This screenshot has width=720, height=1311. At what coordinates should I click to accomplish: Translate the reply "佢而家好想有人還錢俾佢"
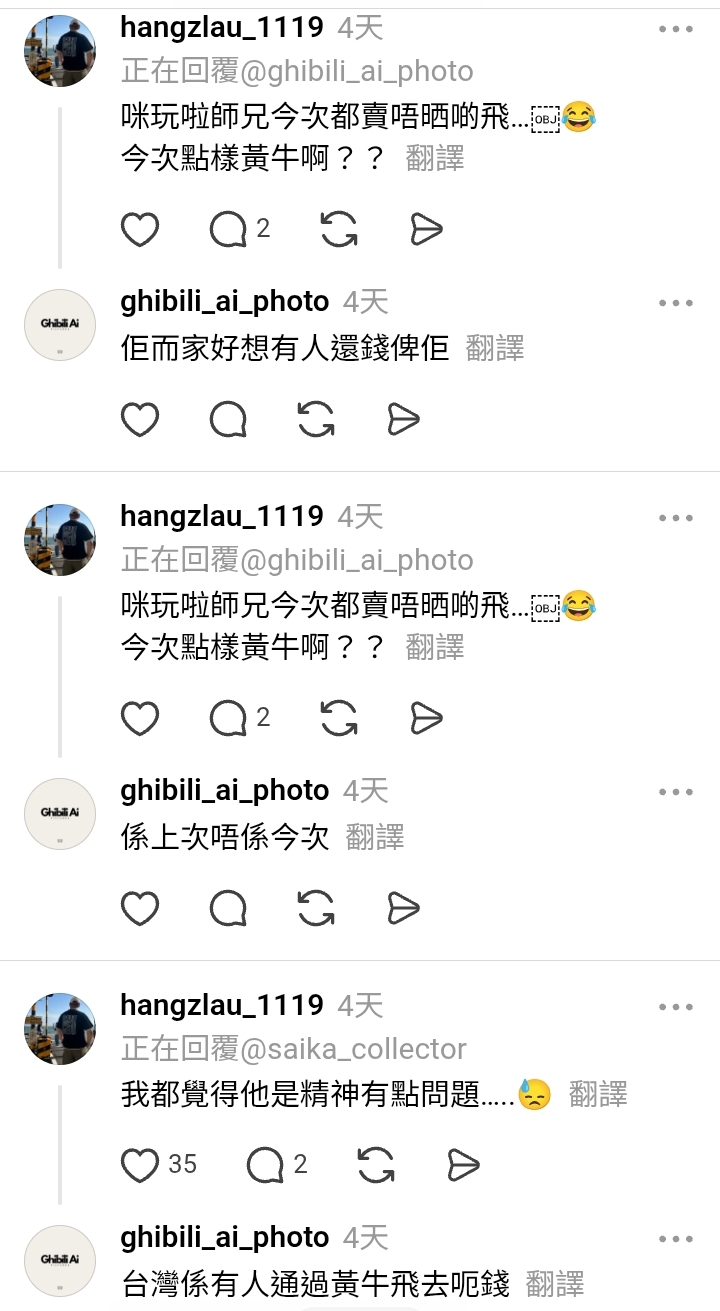pos(495,348)
